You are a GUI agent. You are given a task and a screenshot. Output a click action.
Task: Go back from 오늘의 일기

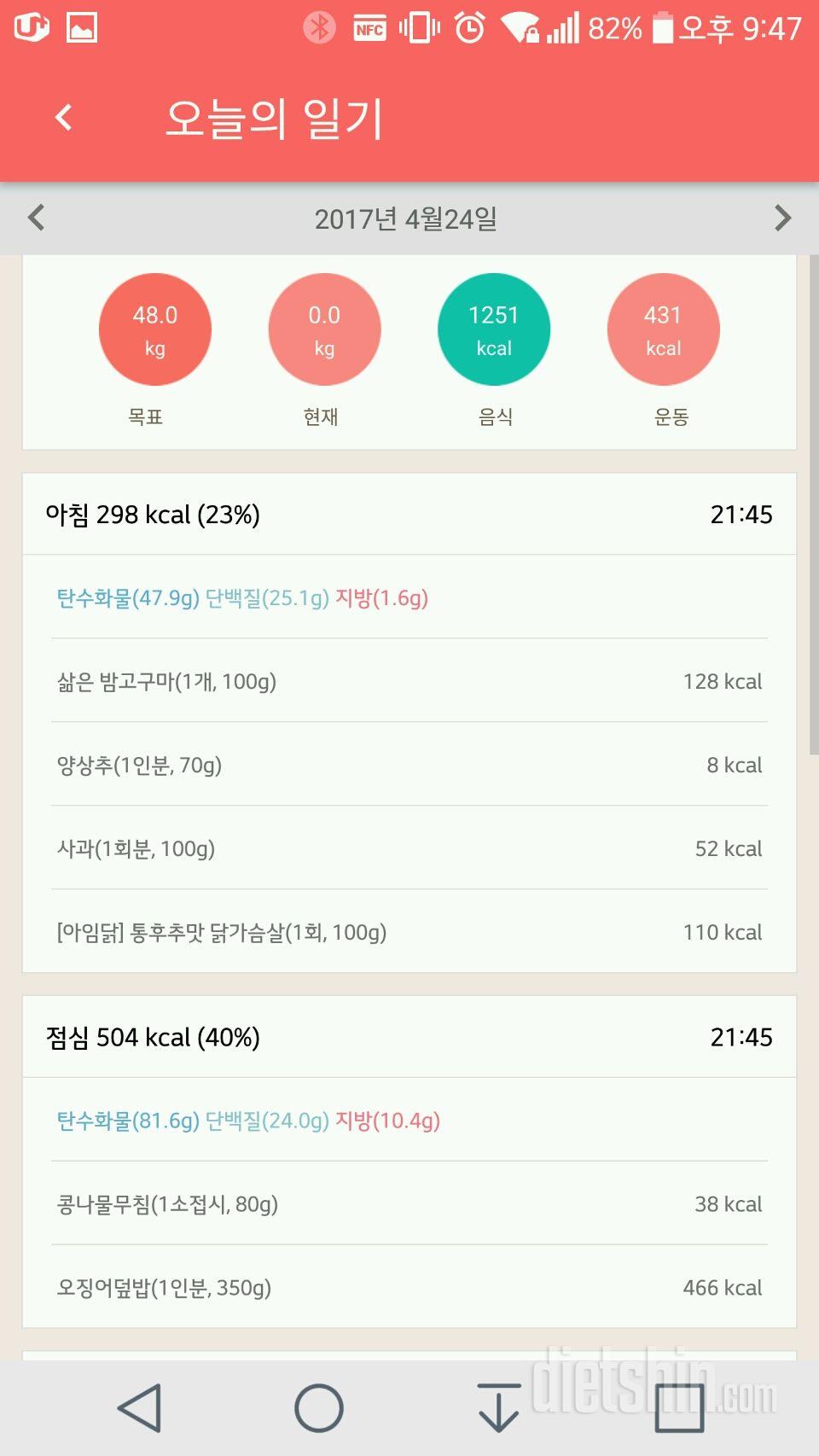[63, 118]
